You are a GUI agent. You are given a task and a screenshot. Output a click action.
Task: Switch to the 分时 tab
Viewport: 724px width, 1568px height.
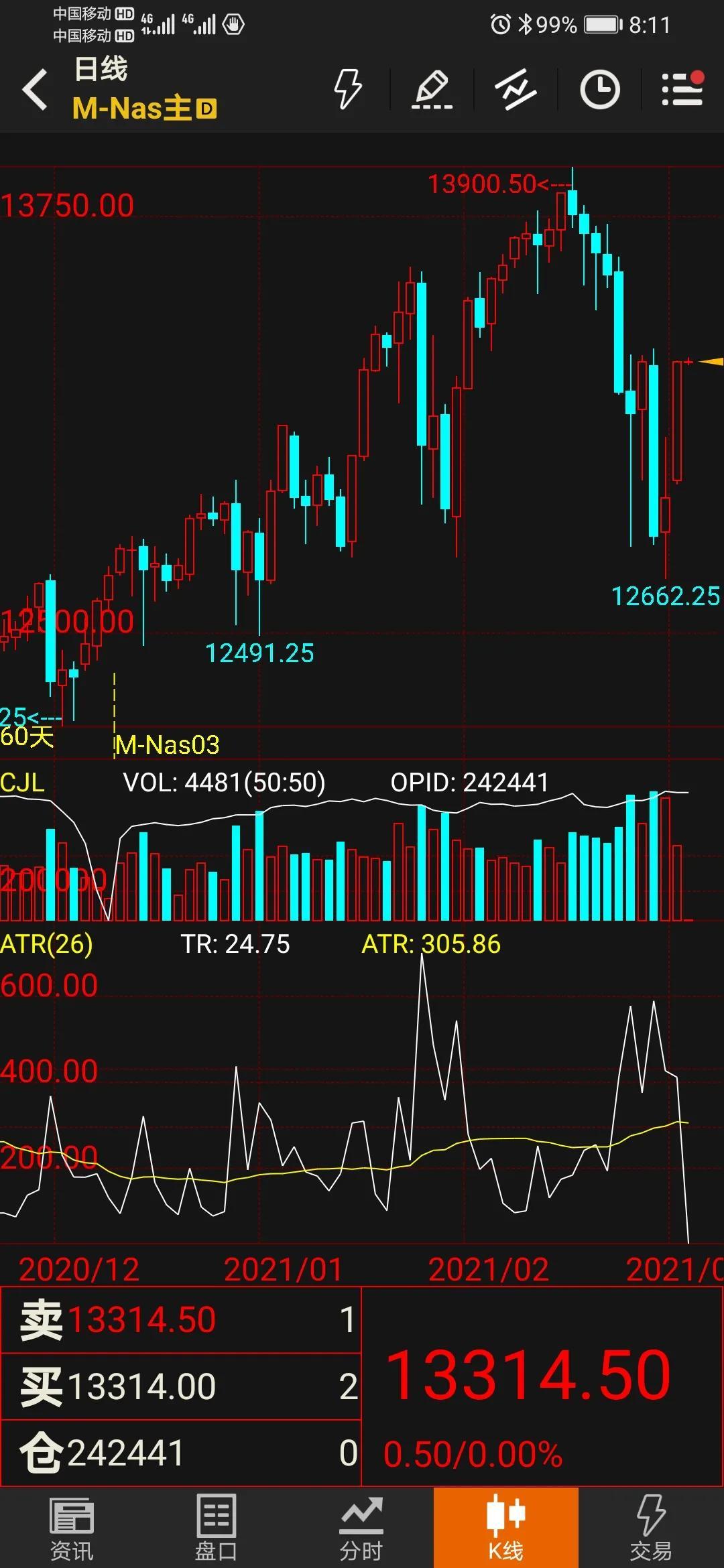(x=361, y=1528)
